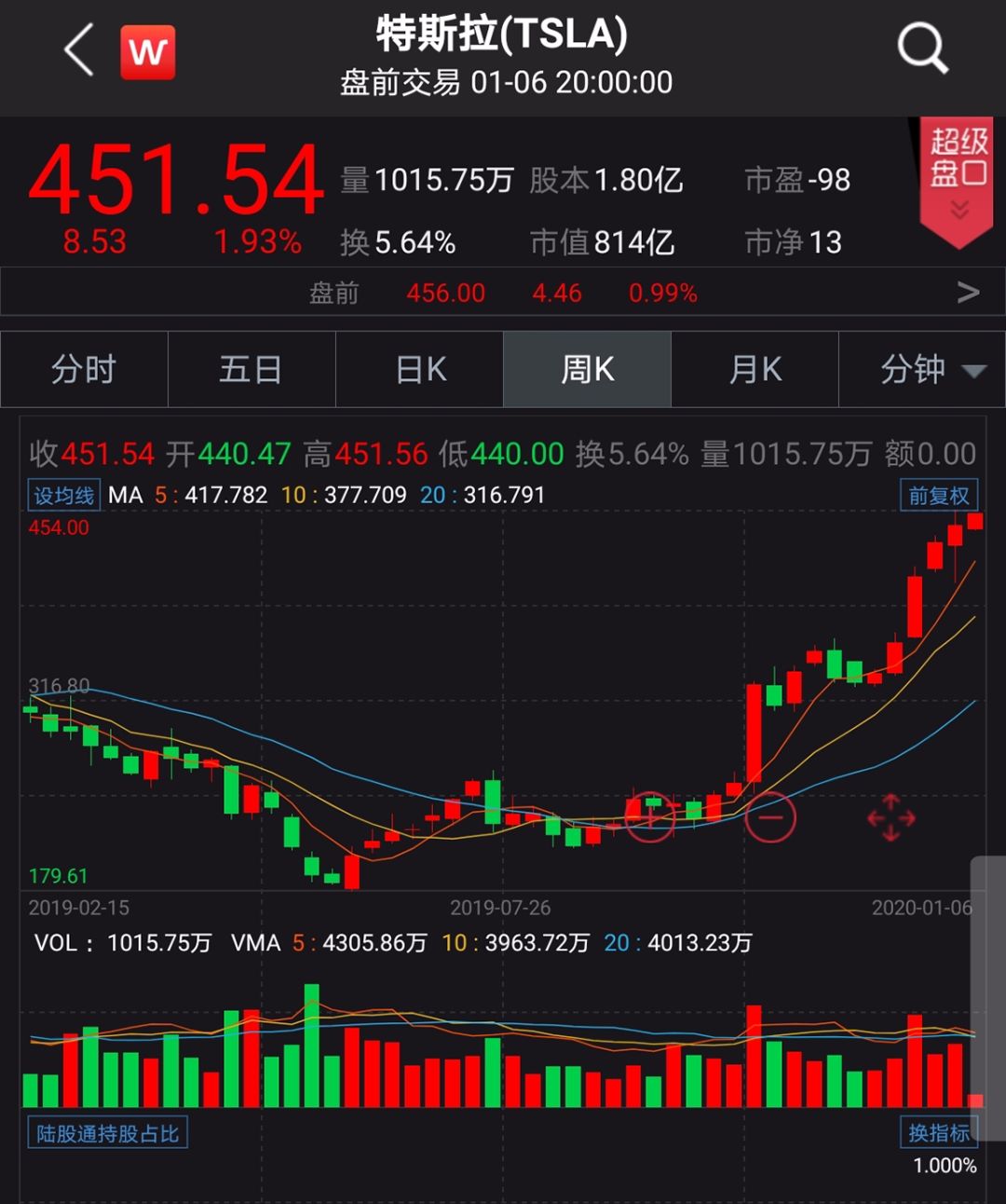Image resolution: width=1006 pixels, height=1204 pixels.
Task: Switch to 日K chart tab
Action: tap(420, 370)
